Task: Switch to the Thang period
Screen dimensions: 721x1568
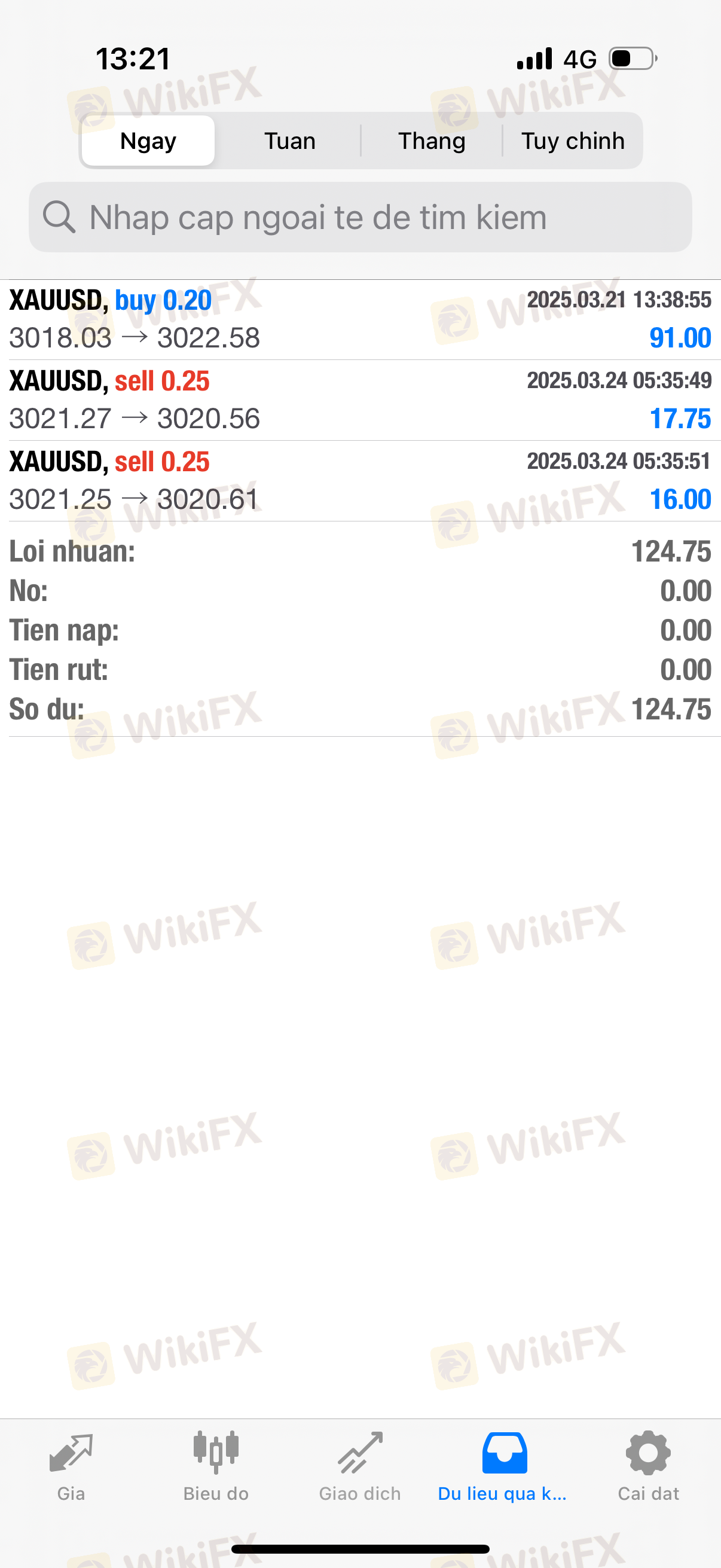Action: point(432,141)
